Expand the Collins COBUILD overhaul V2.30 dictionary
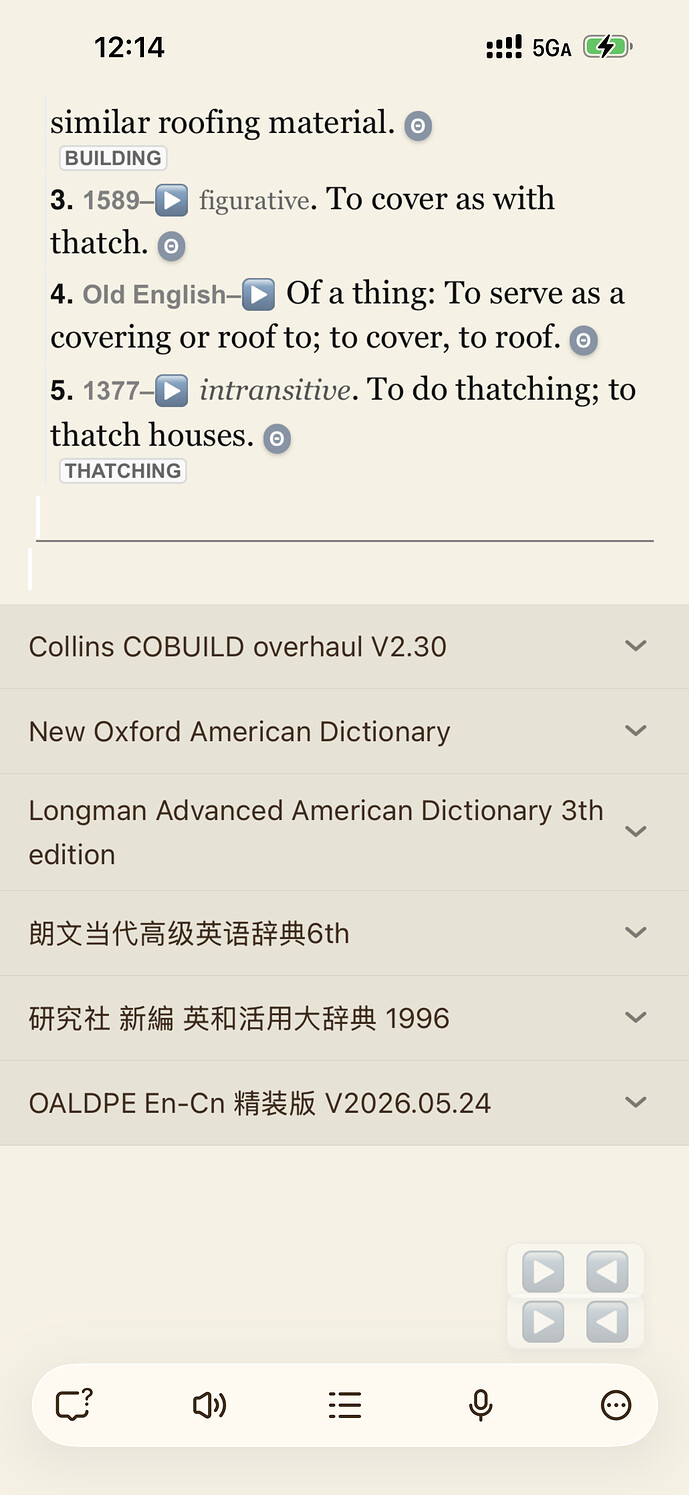 (344, 646)
